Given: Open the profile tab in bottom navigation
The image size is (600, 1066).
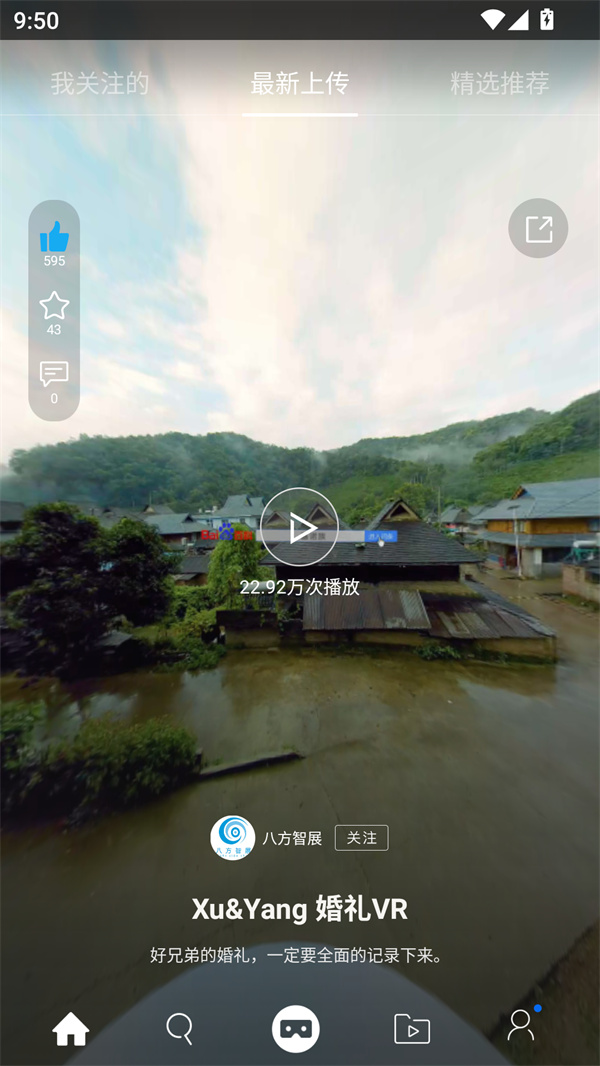Looking at the screenshot, I should pos(521,1026).
